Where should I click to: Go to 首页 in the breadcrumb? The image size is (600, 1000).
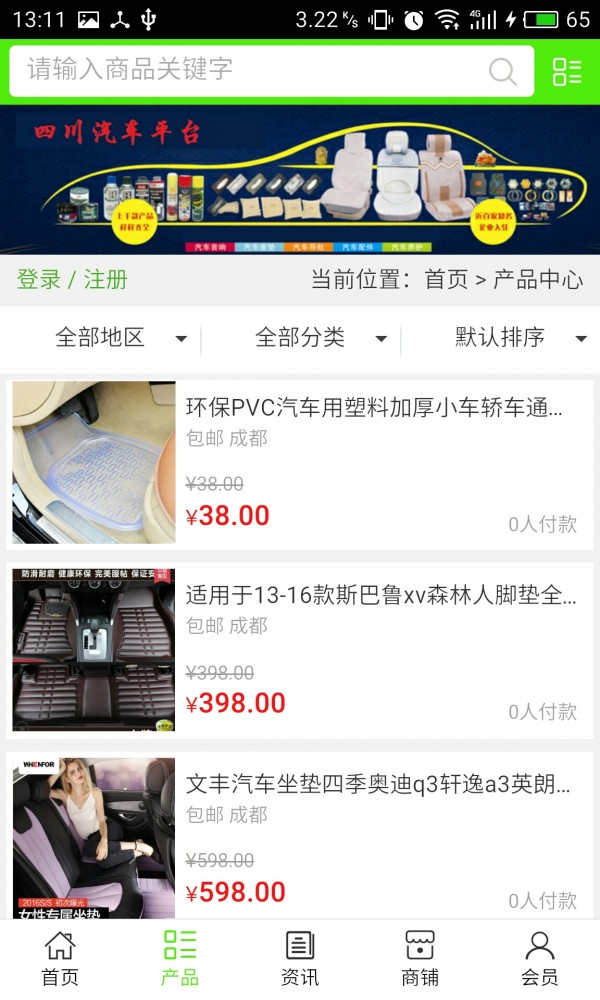(x=446, y=280)
